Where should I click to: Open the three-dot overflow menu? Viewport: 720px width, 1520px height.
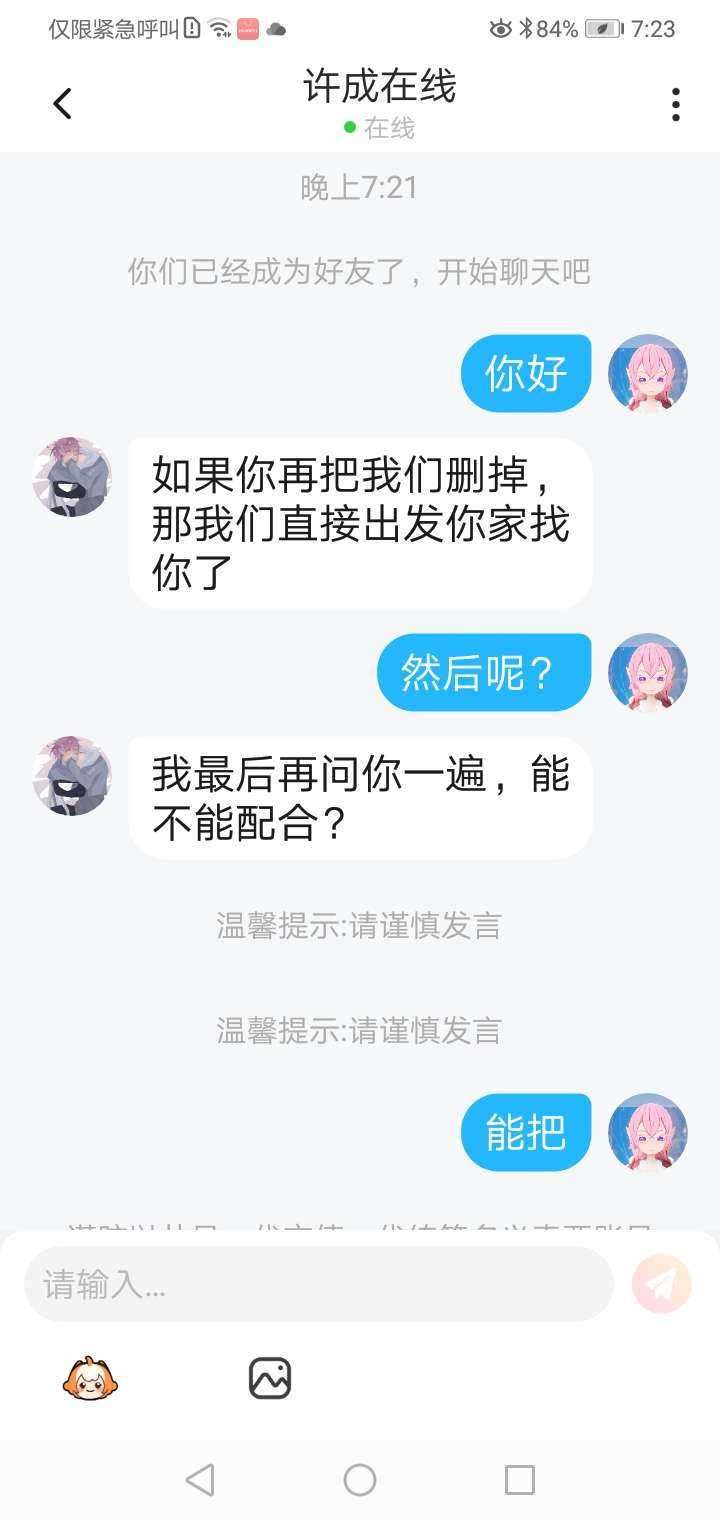(x=676, y=104)
